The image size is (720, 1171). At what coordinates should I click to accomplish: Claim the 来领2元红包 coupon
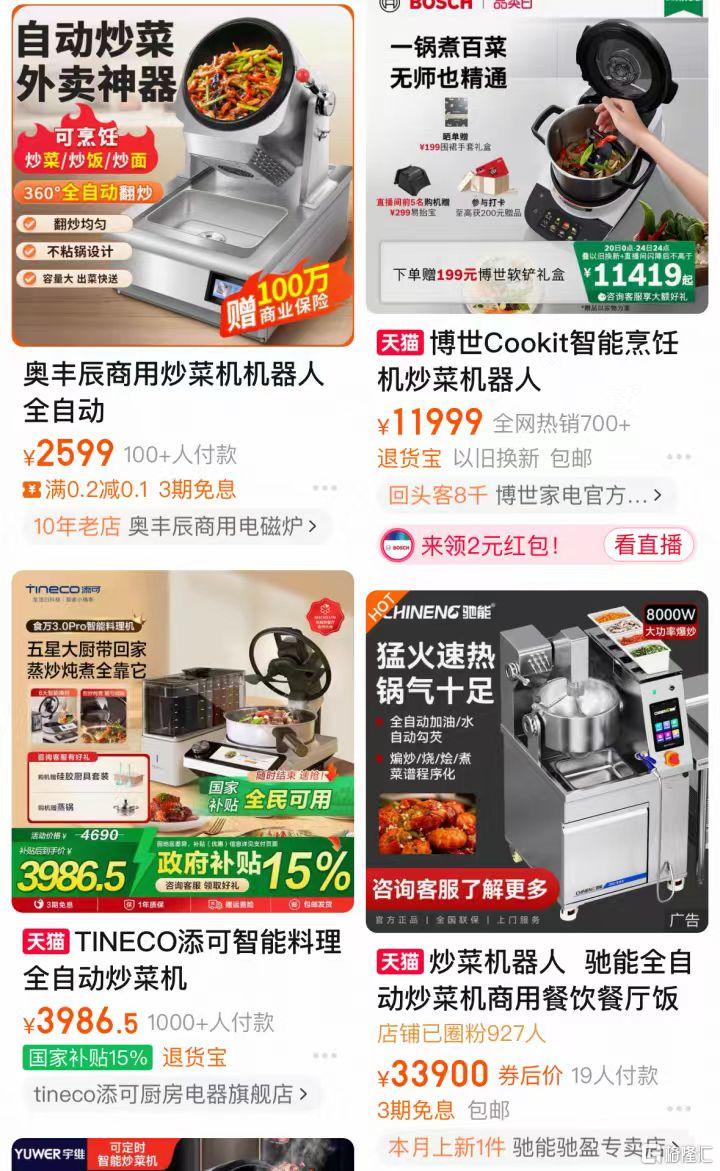[490, 545]
